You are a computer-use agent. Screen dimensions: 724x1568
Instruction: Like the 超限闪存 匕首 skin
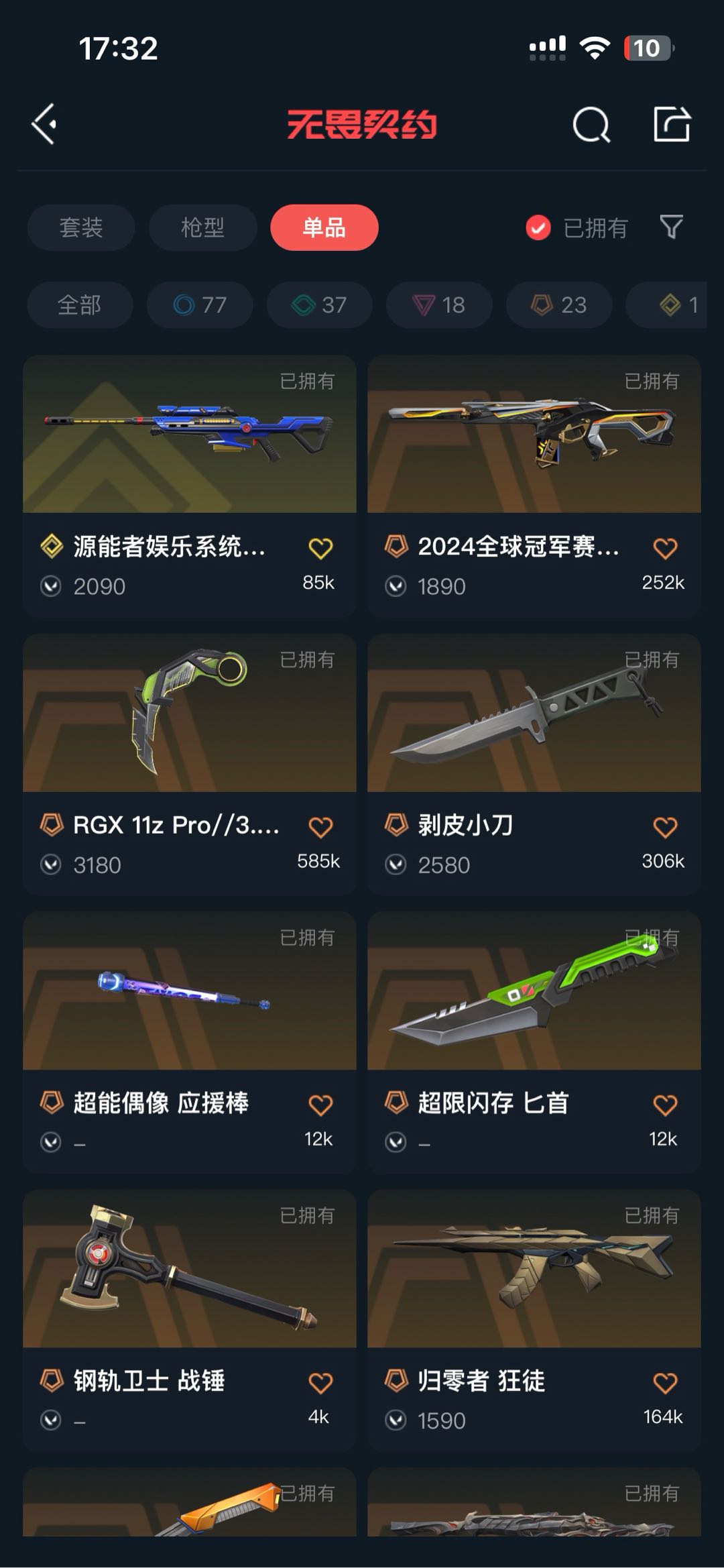665,1105
